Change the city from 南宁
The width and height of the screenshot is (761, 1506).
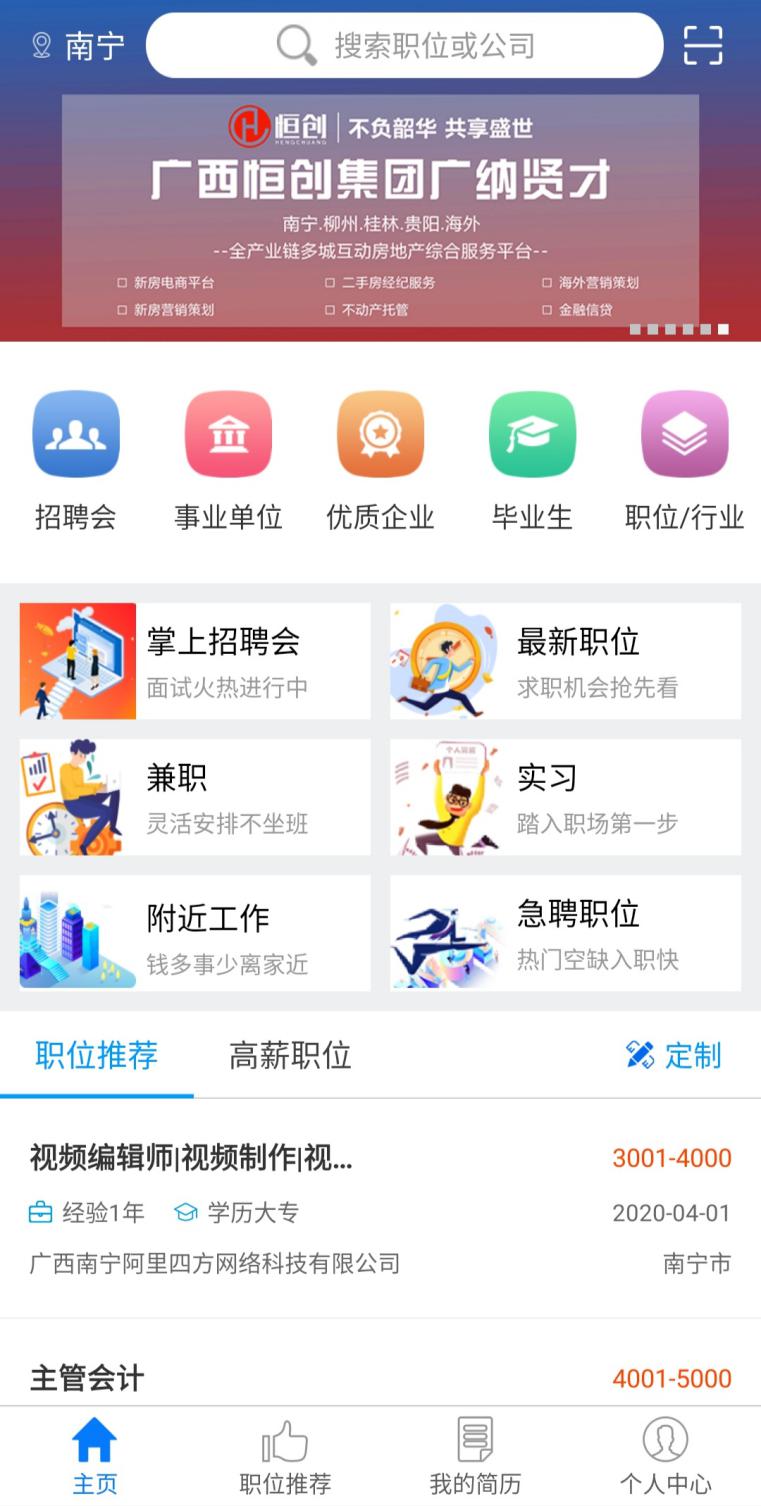tap(78, 46)
